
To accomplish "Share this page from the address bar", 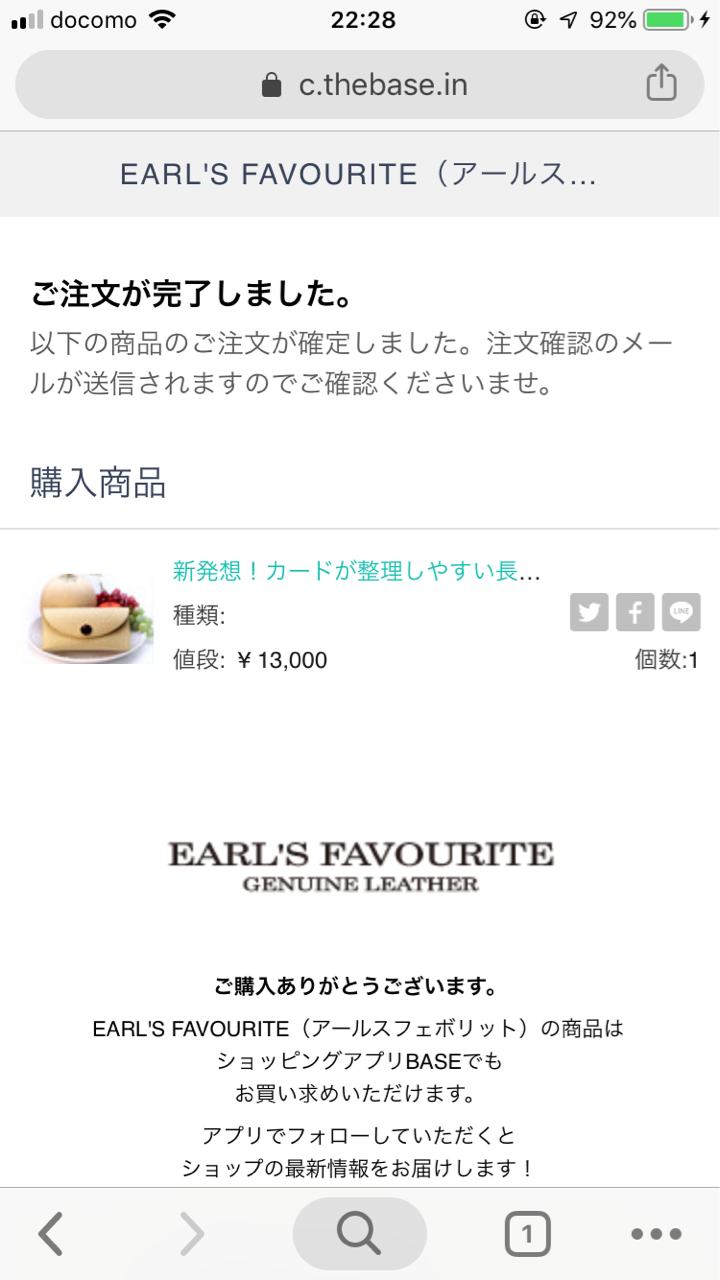I will [x=661, y=85].
